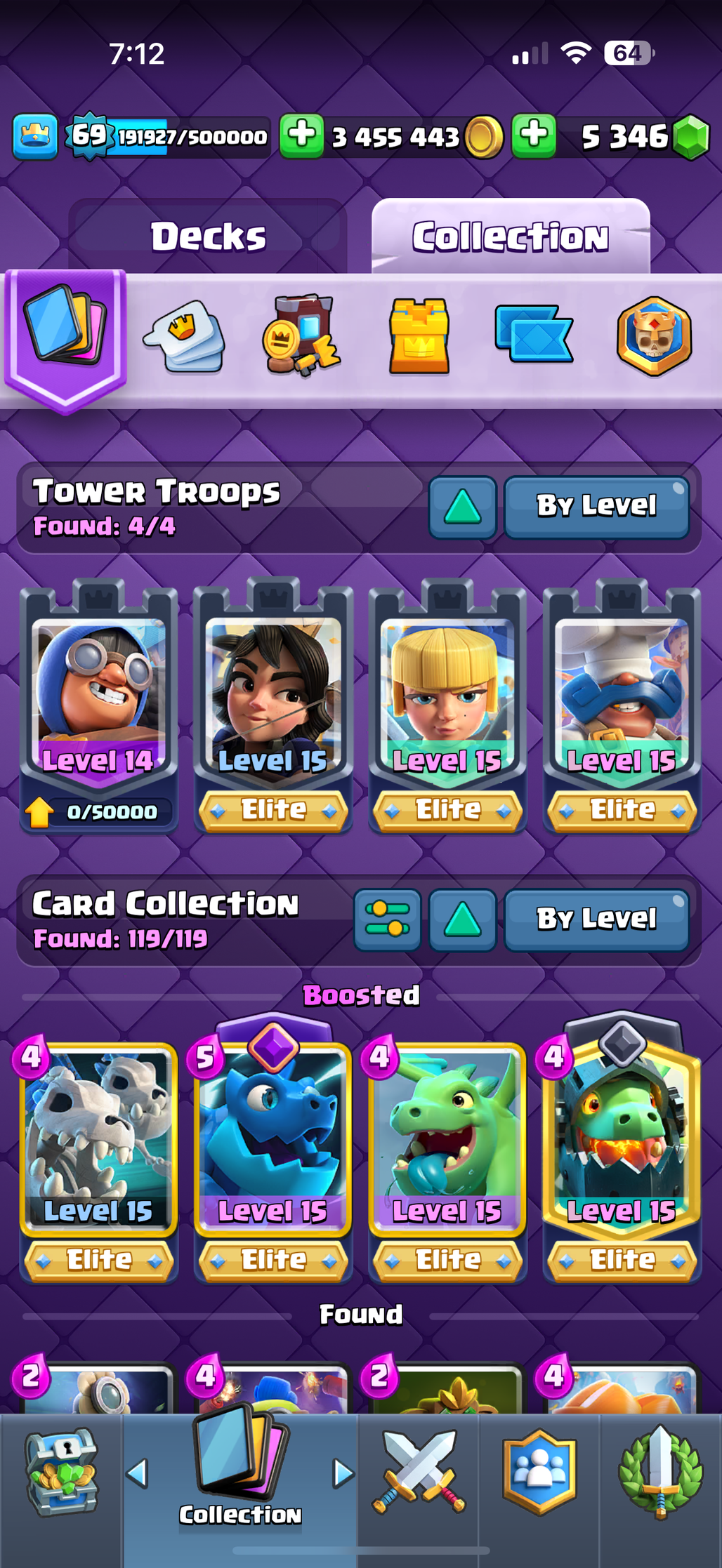This screenshot has width=722, height=1568.
Task: Select the Inferno Dragon card
Action: tap(621, 1137)
